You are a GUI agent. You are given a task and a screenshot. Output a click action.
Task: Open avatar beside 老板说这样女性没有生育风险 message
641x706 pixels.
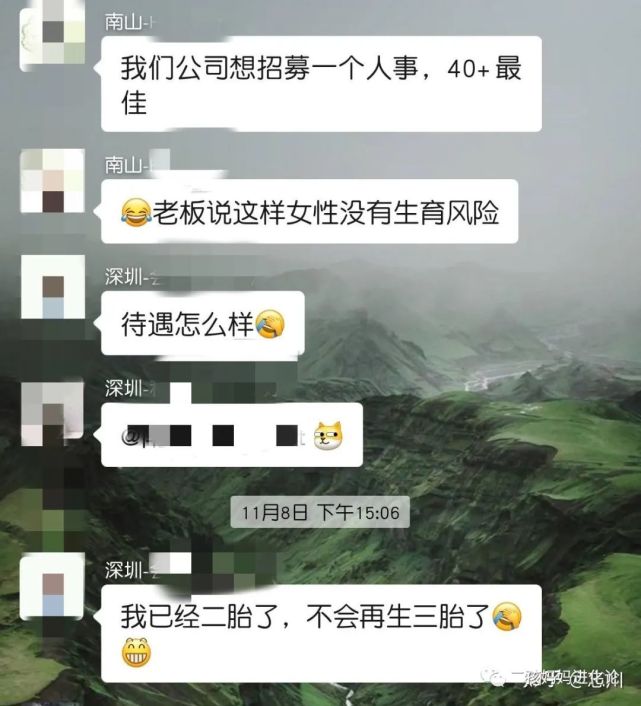pyautogui.click(x=52, y=181)
